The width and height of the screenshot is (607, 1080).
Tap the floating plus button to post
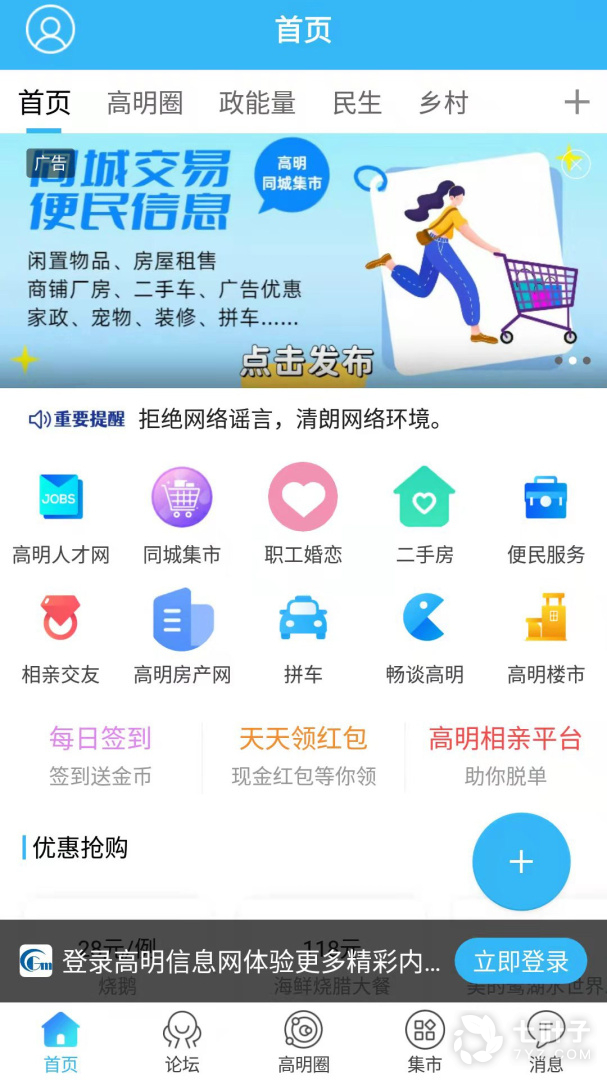(521, 862)
